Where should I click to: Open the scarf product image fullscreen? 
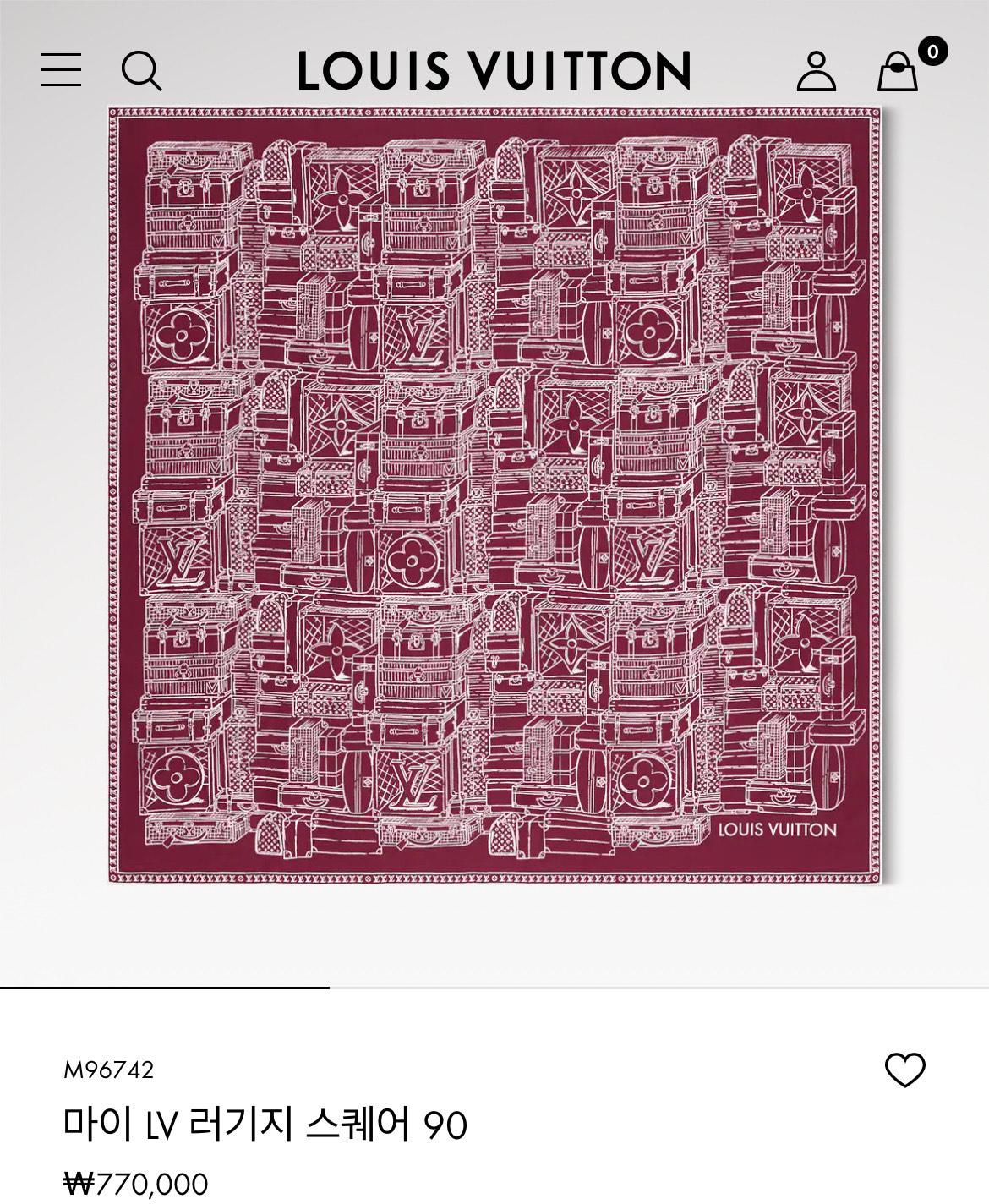(x=494, y=495)
